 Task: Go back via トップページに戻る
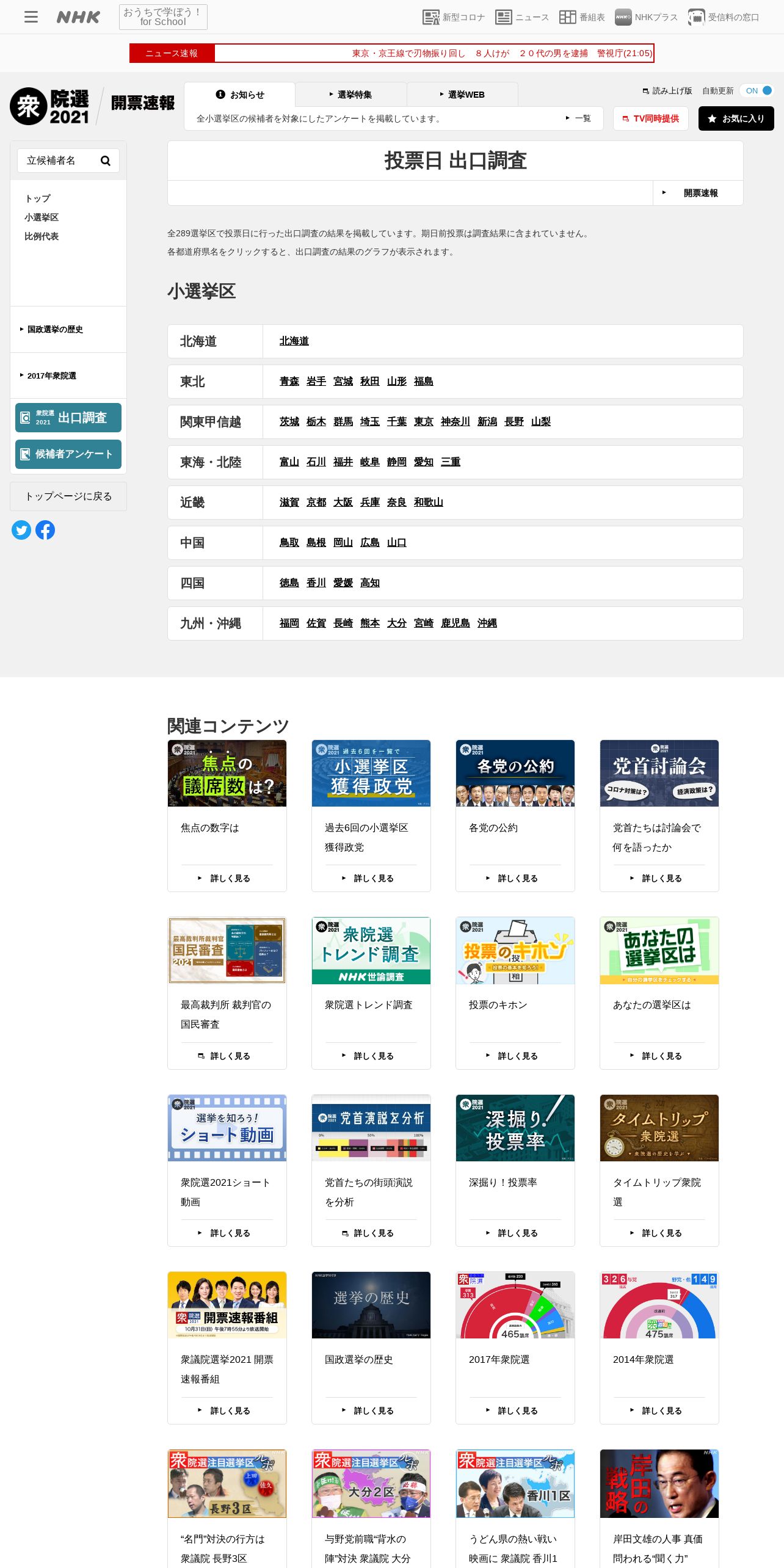(x=68, y=496)
